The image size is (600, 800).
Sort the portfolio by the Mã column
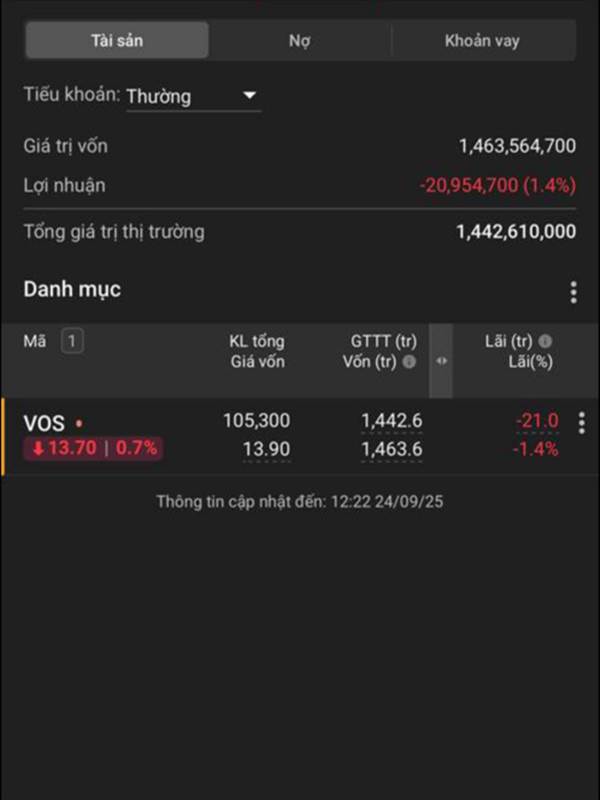tap(34, 341)
